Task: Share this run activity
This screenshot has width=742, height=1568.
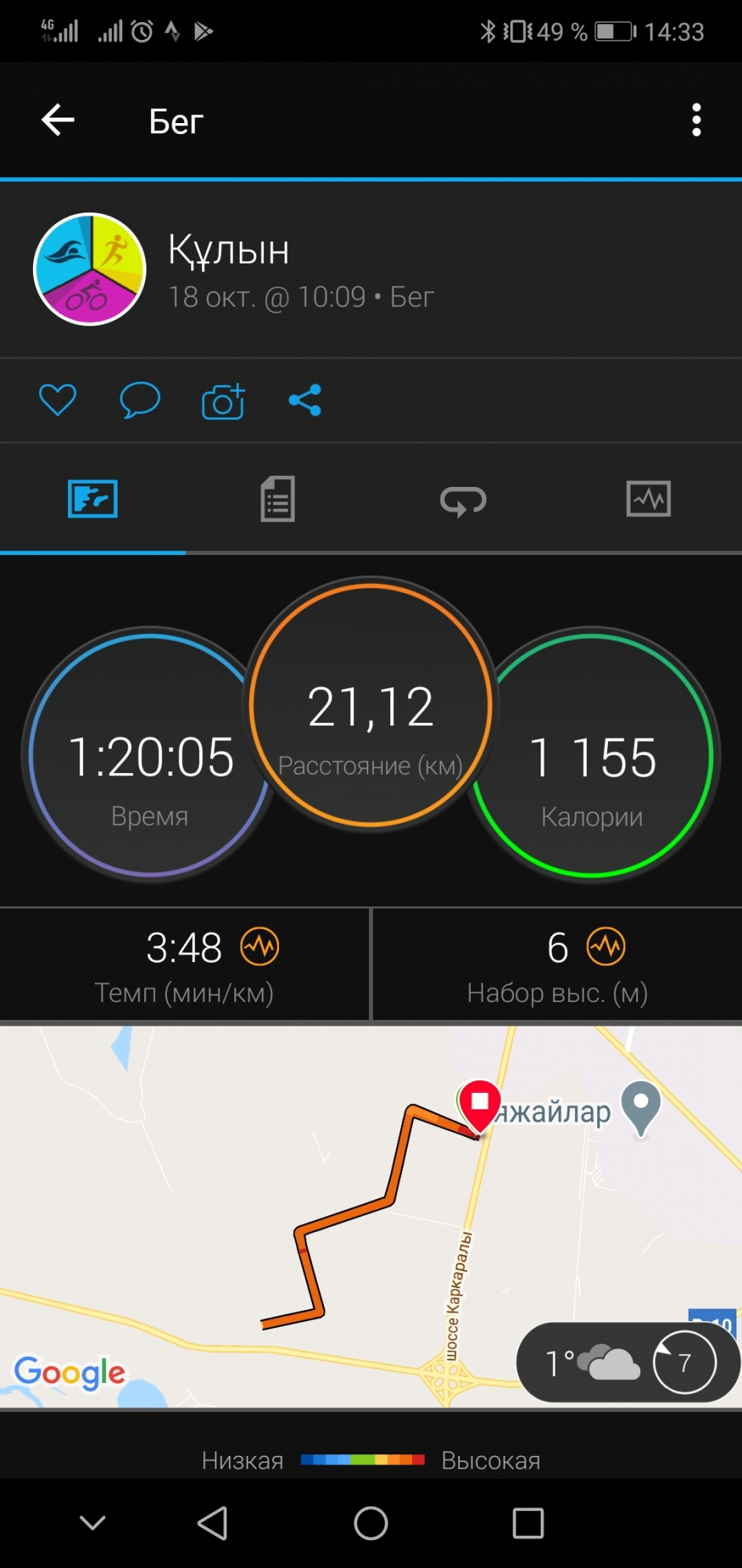Action: coord(305,401)
